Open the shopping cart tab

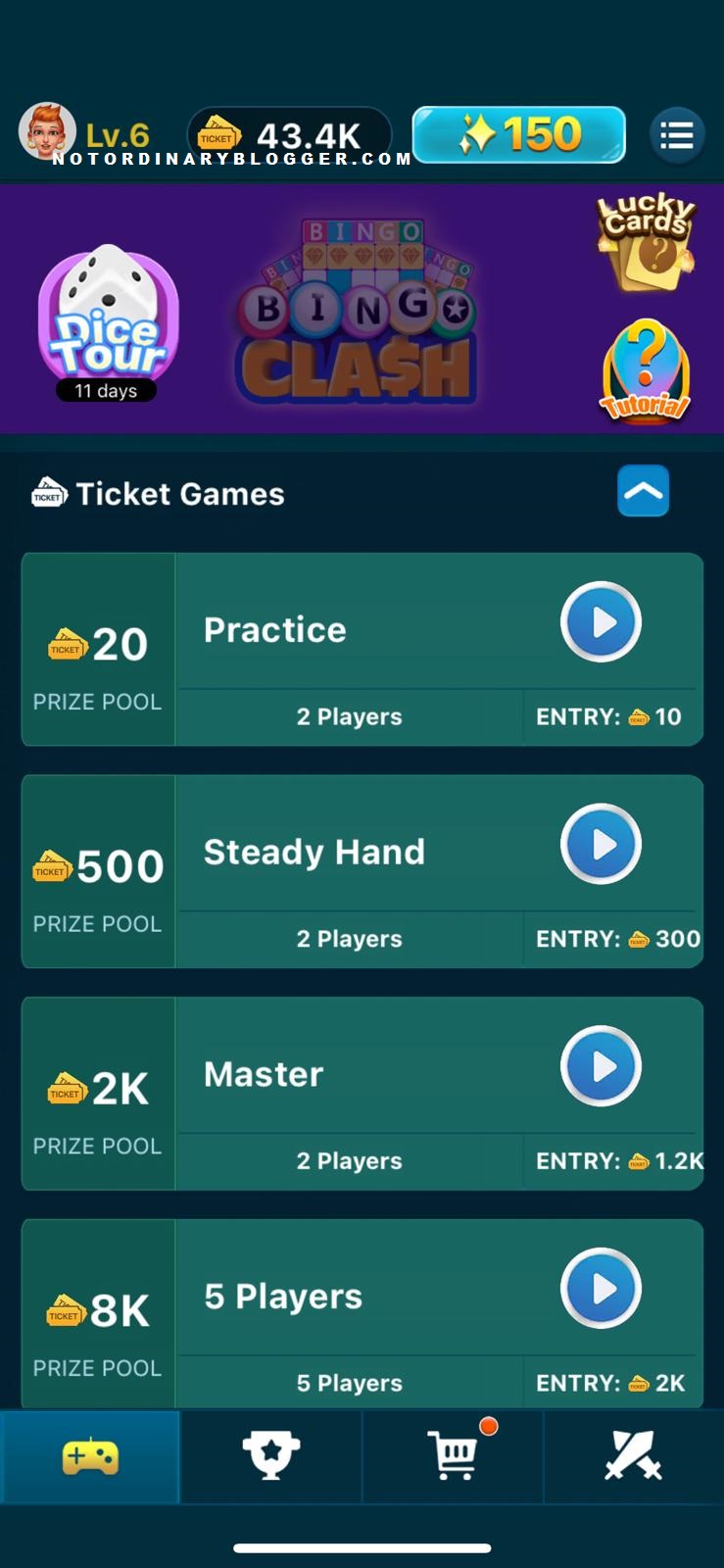tap(454, 1456)
